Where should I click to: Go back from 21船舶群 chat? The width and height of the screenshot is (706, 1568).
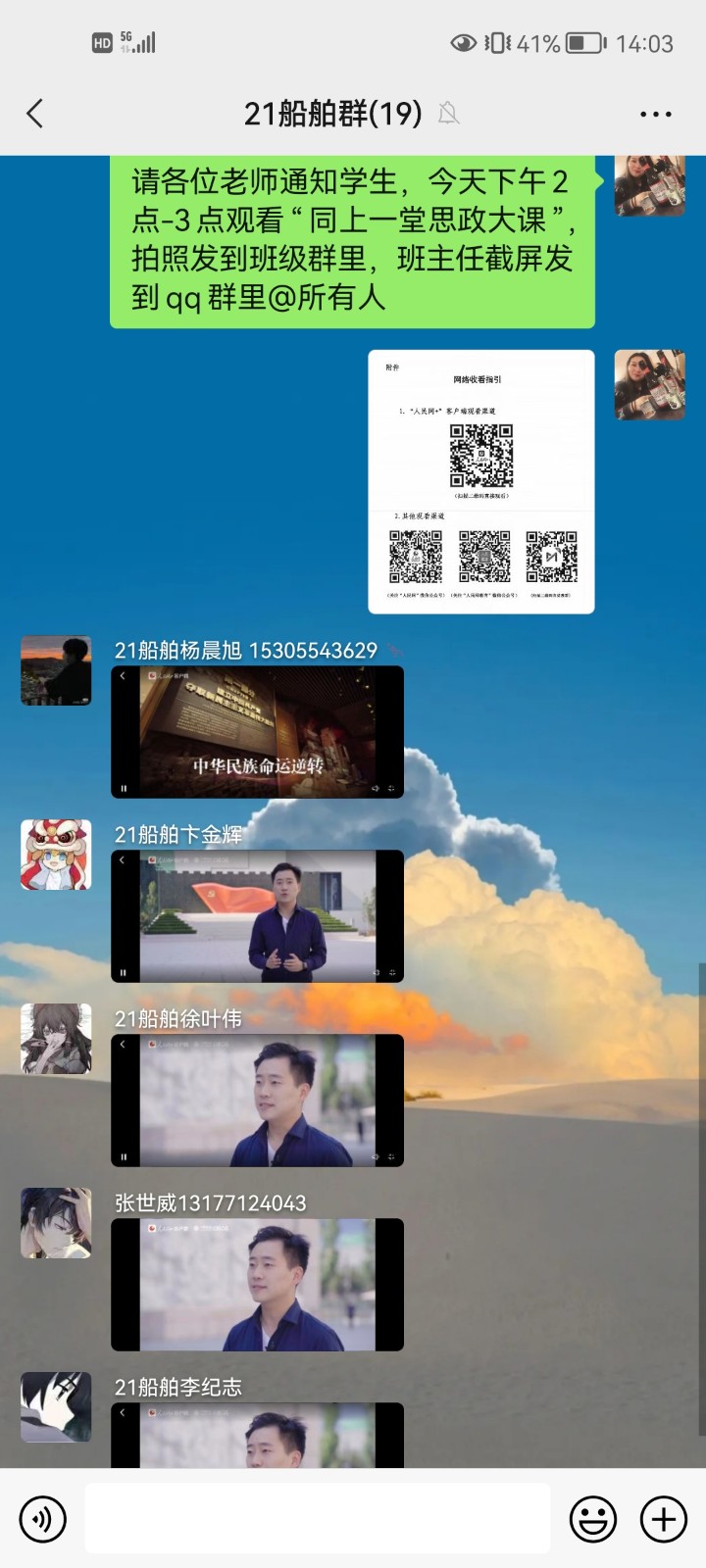[35, 114]
